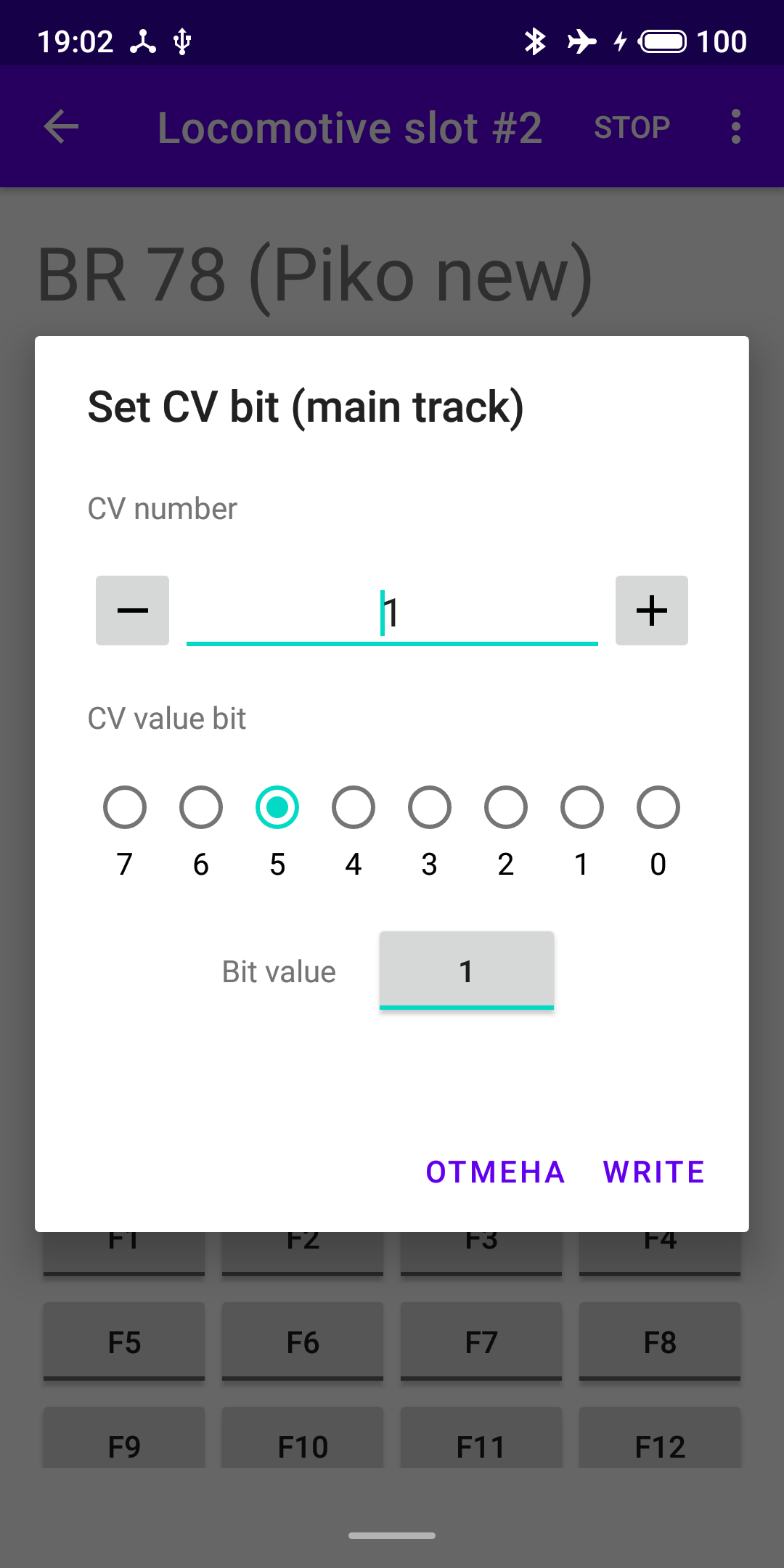Pick bit 2 radio option
Viewport: 784px width, 1568px height.
506,807
